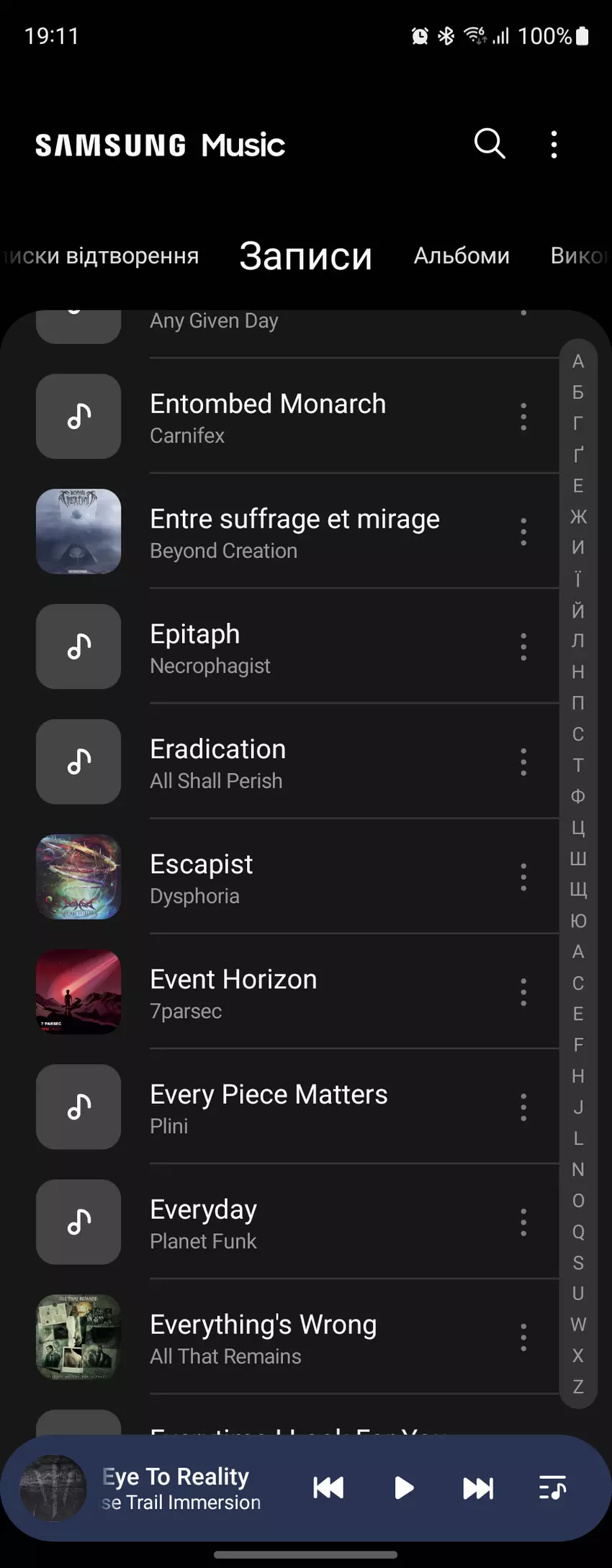
Task: Skip to the previous track
Action: pos(328,1487)
